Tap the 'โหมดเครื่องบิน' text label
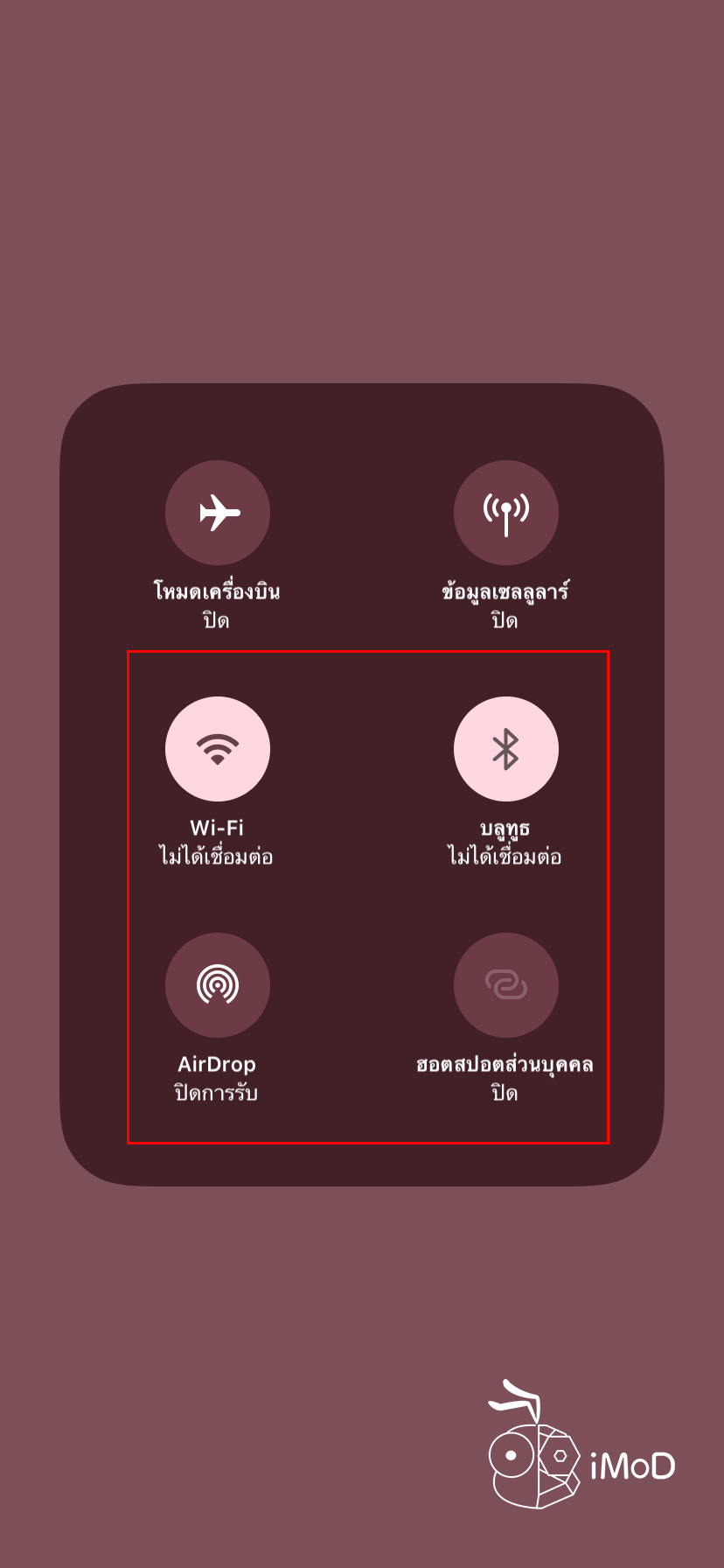Image resolution: width=724 pixels, height=1568 pixels. tap(218, 590)
